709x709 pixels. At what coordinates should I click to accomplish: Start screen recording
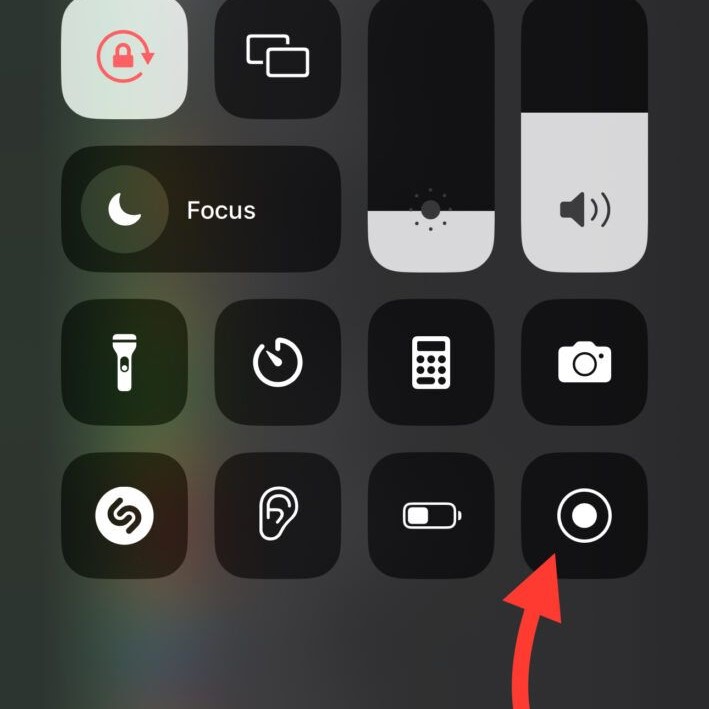pyautogui.click(x=585, y=516)
